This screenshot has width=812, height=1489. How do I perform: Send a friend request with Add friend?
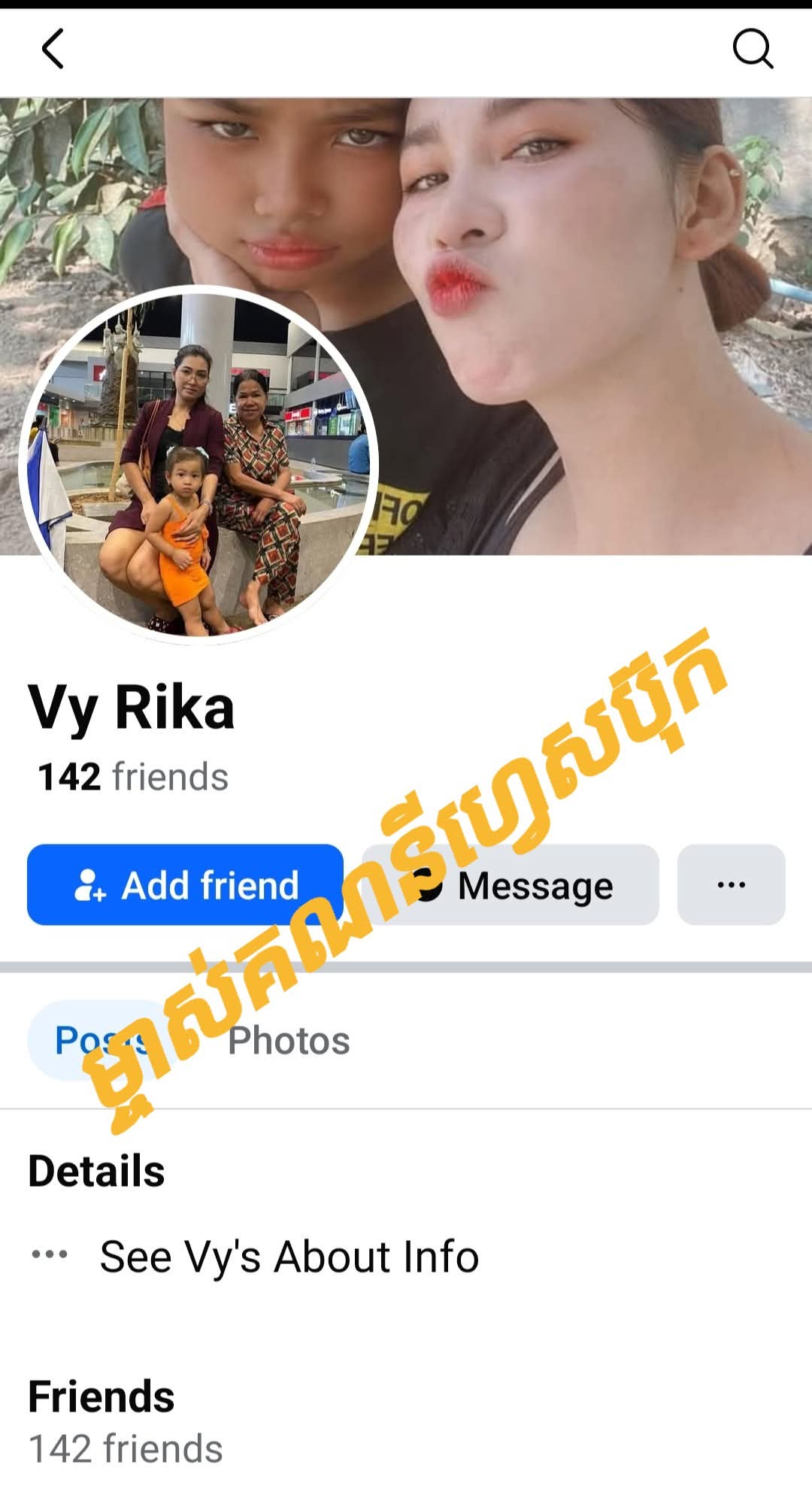186,885
